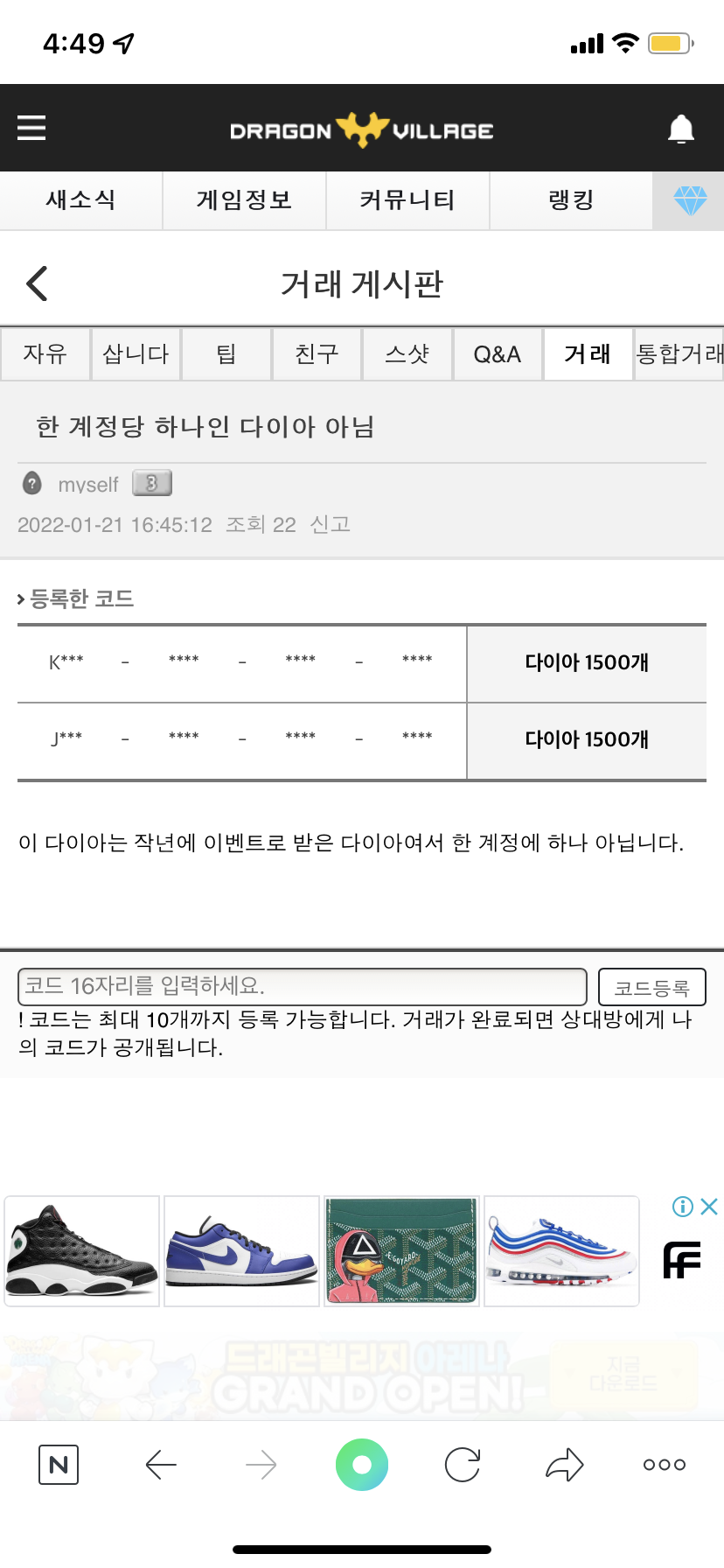
Task: Switch to the 스샷 board
Action: pos(407,354)
